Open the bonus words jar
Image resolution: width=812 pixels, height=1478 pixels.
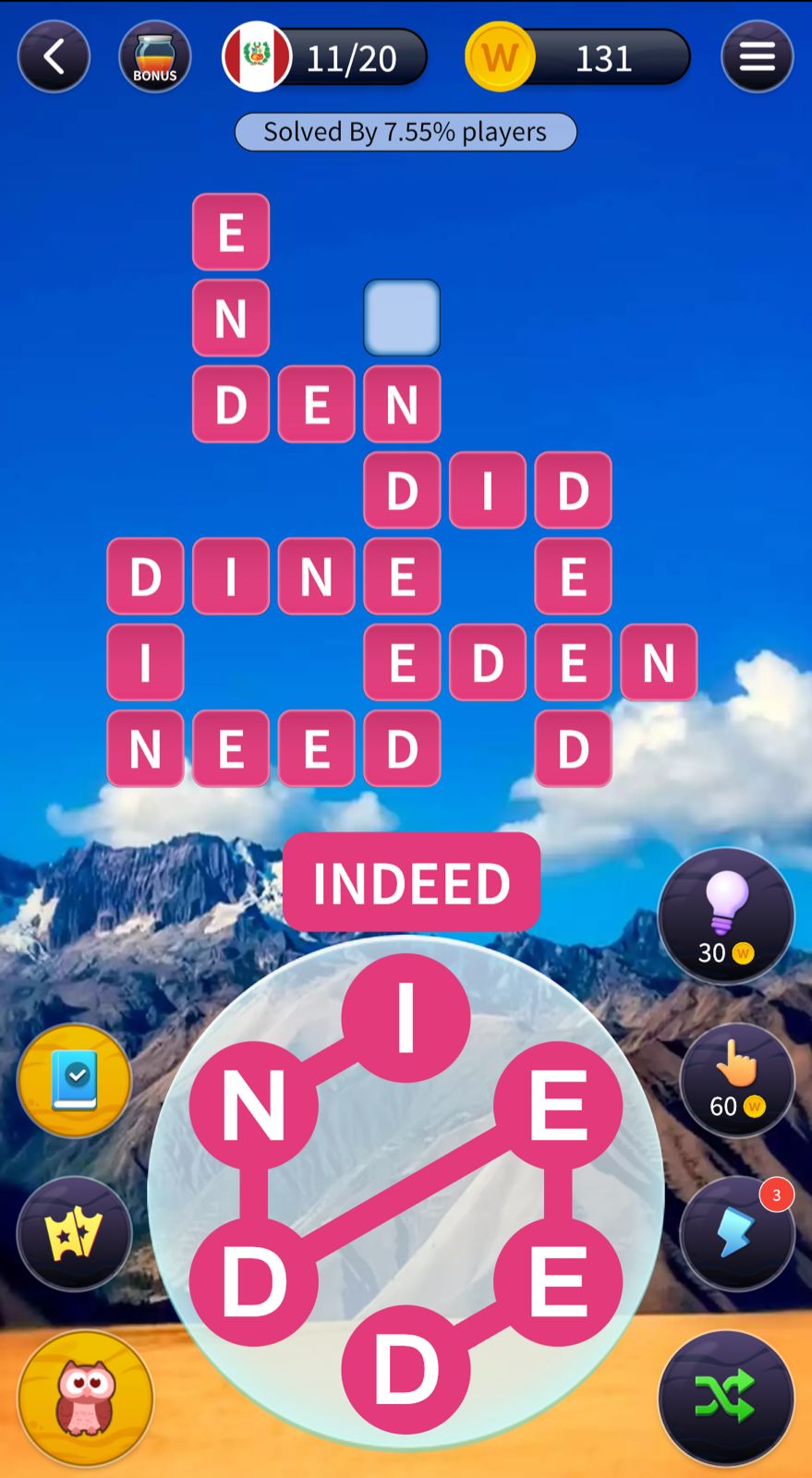pyautogui.click(x=154, y=57)
